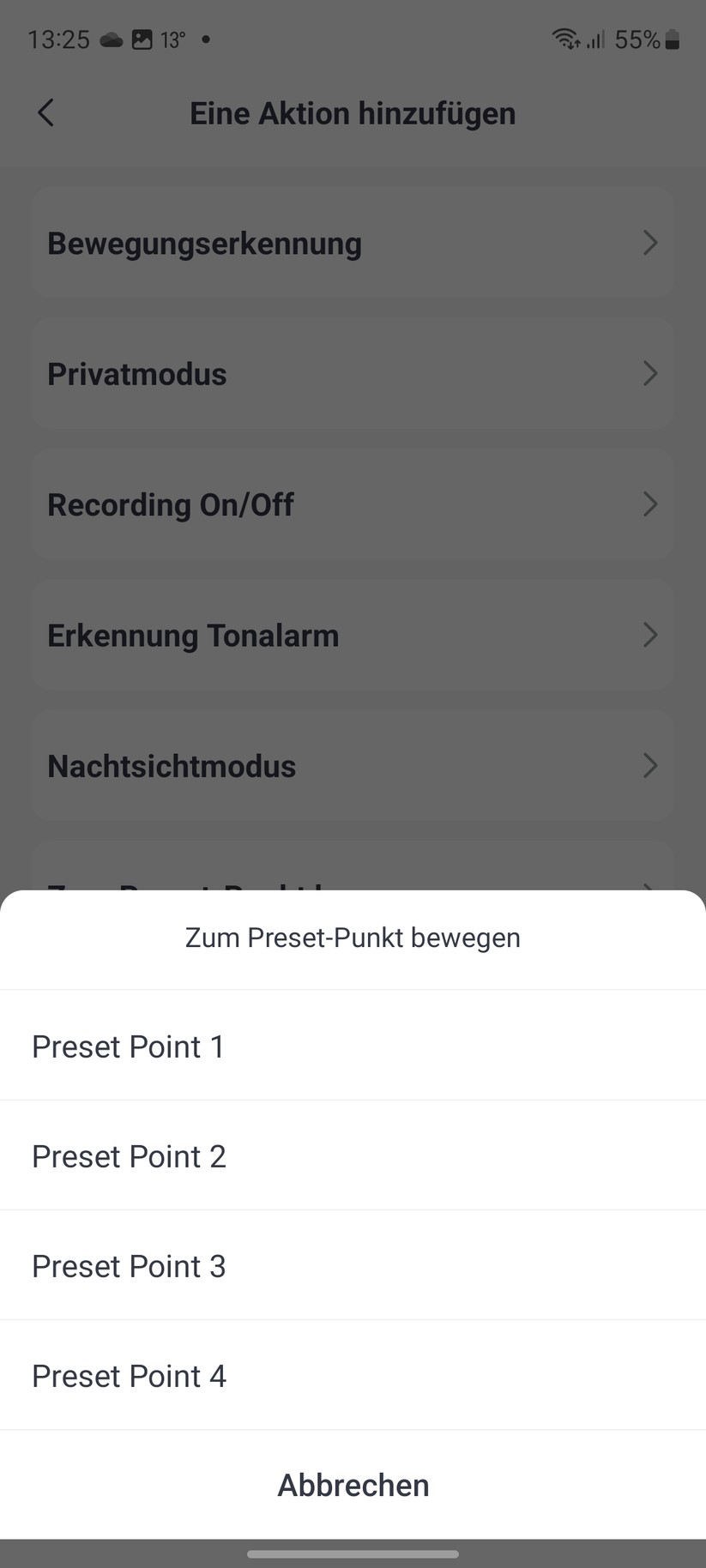
Task: Tap the cellular signal icon
Action: point(597,39)
